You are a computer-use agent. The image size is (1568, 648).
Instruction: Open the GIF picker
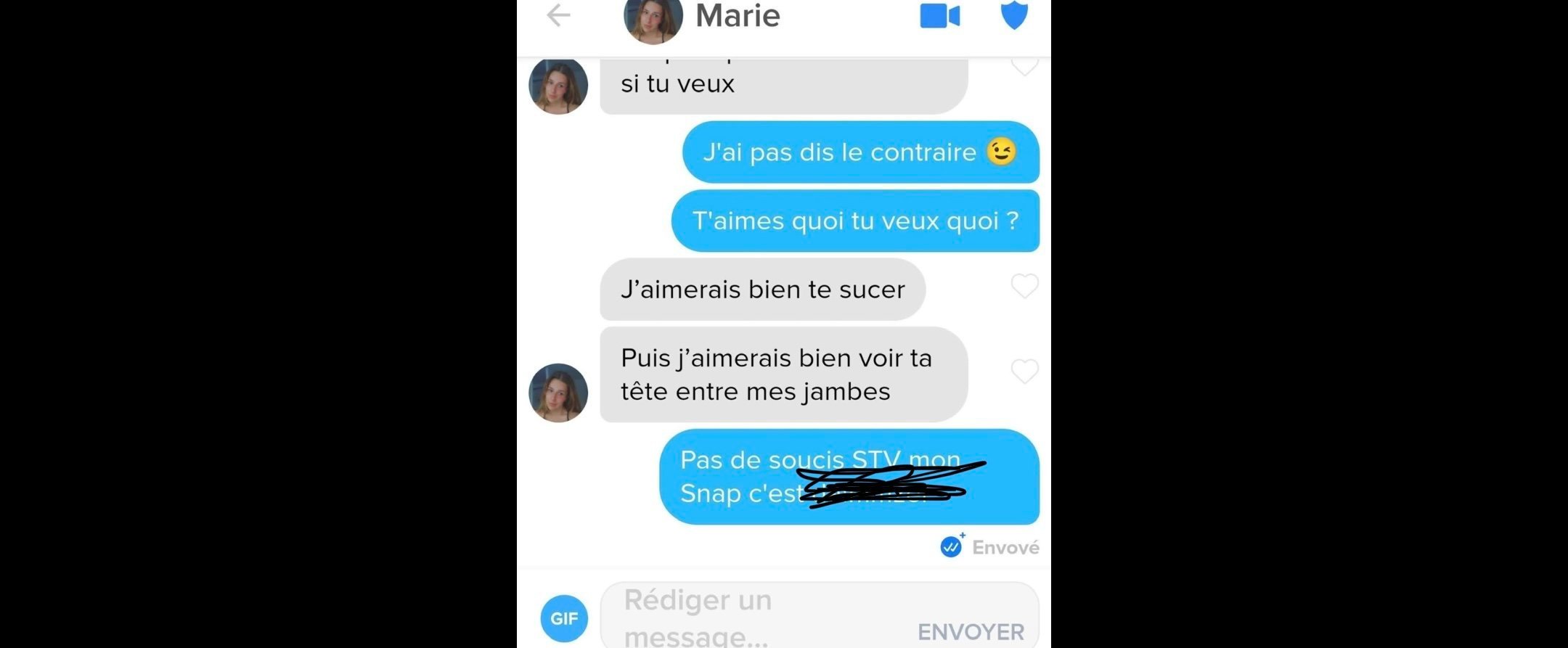pyautogui.click(x=564, y=618)
